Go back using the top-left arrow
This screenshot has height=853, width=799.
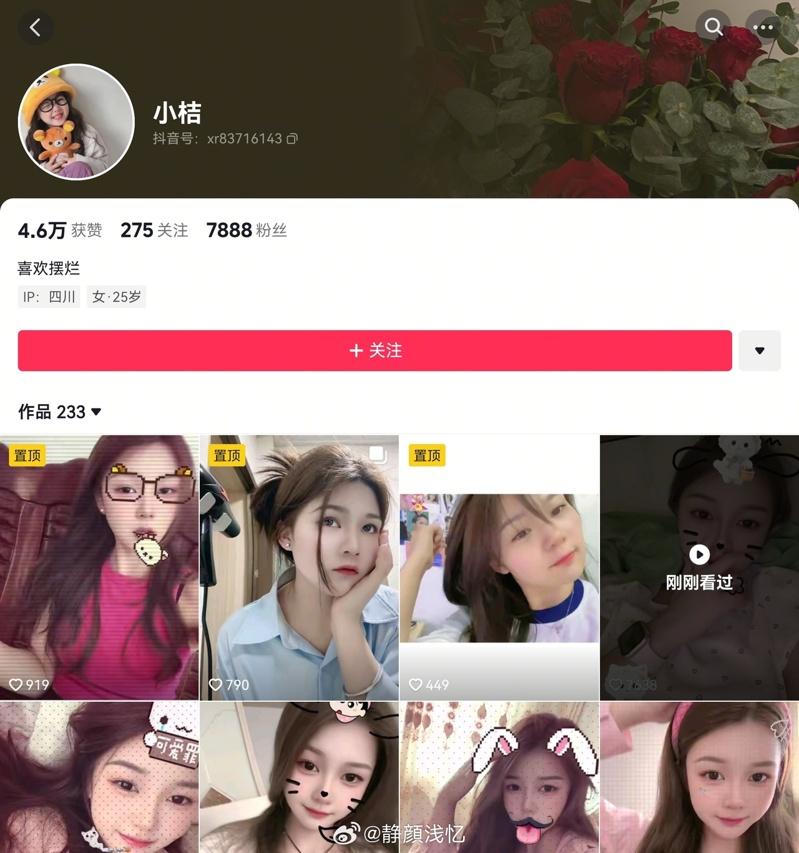click(35, 27)
